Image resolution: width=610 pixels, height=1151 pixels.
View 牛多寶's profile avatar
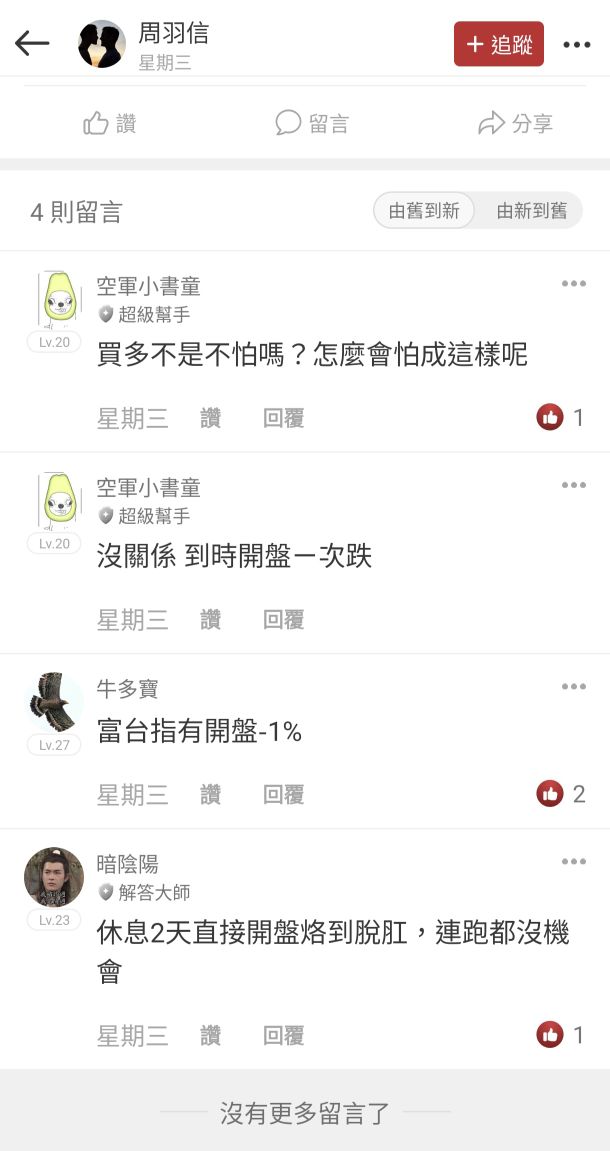53,703
